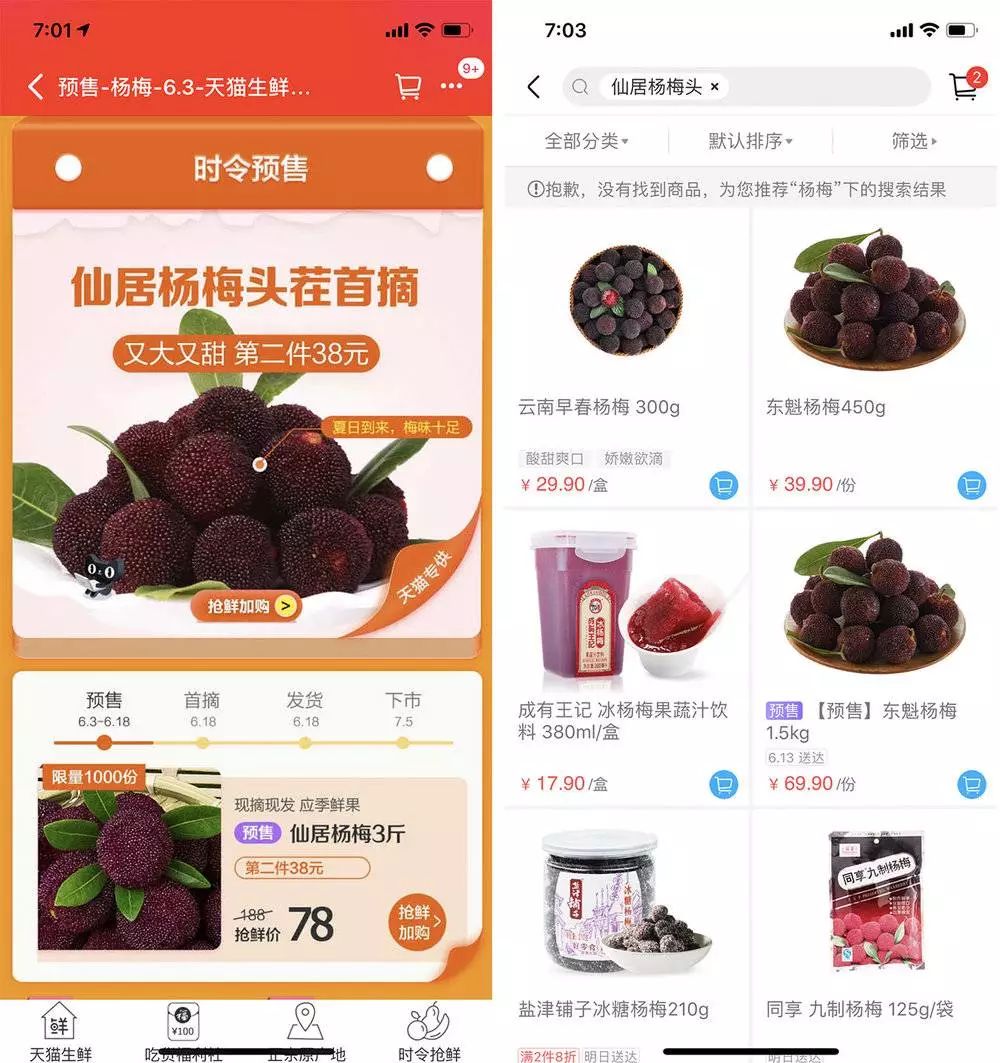Open the overflow menu with 9+ badge
The width and height of the screenshot is (1000, 1063).
[x=452, y=87]
